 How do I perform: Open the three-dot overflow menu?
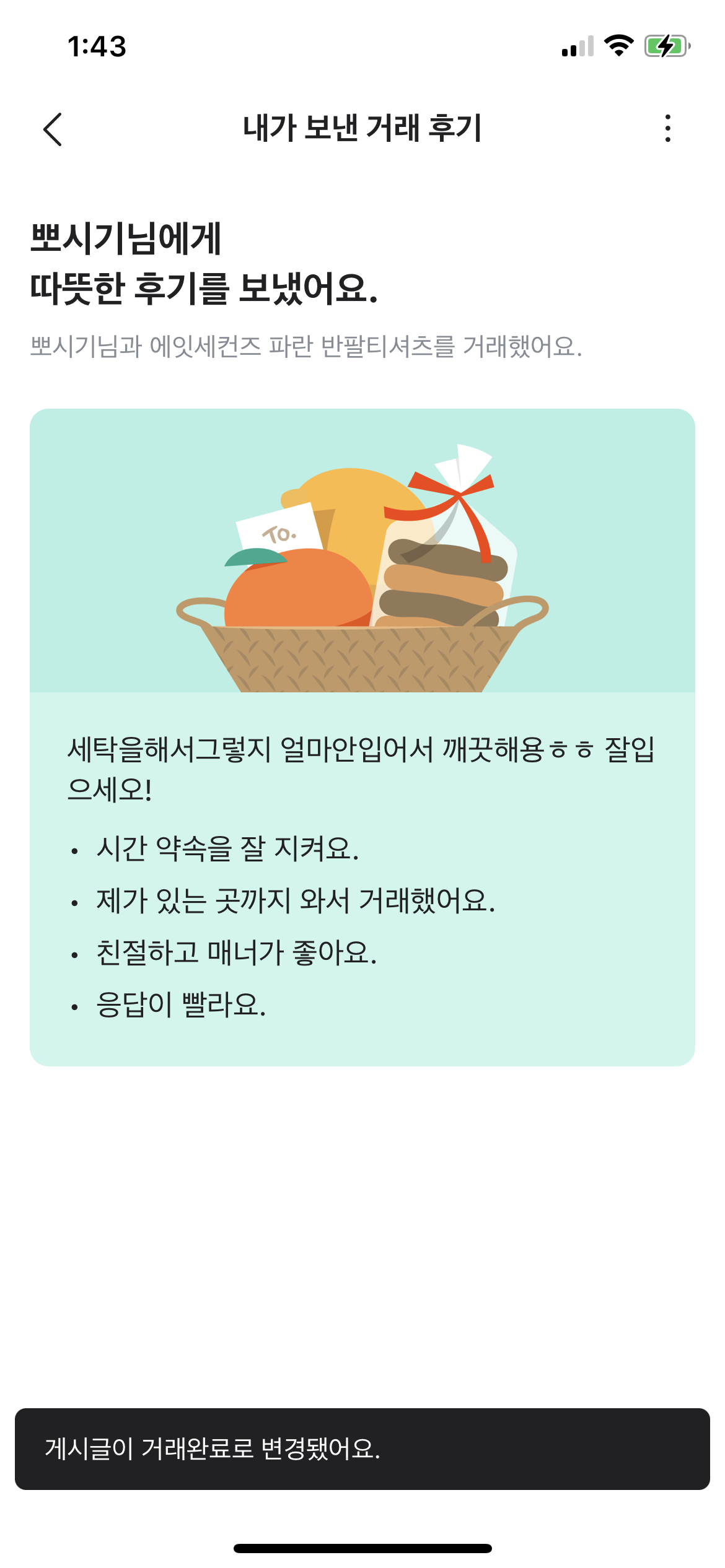click(x=667, y=128)
